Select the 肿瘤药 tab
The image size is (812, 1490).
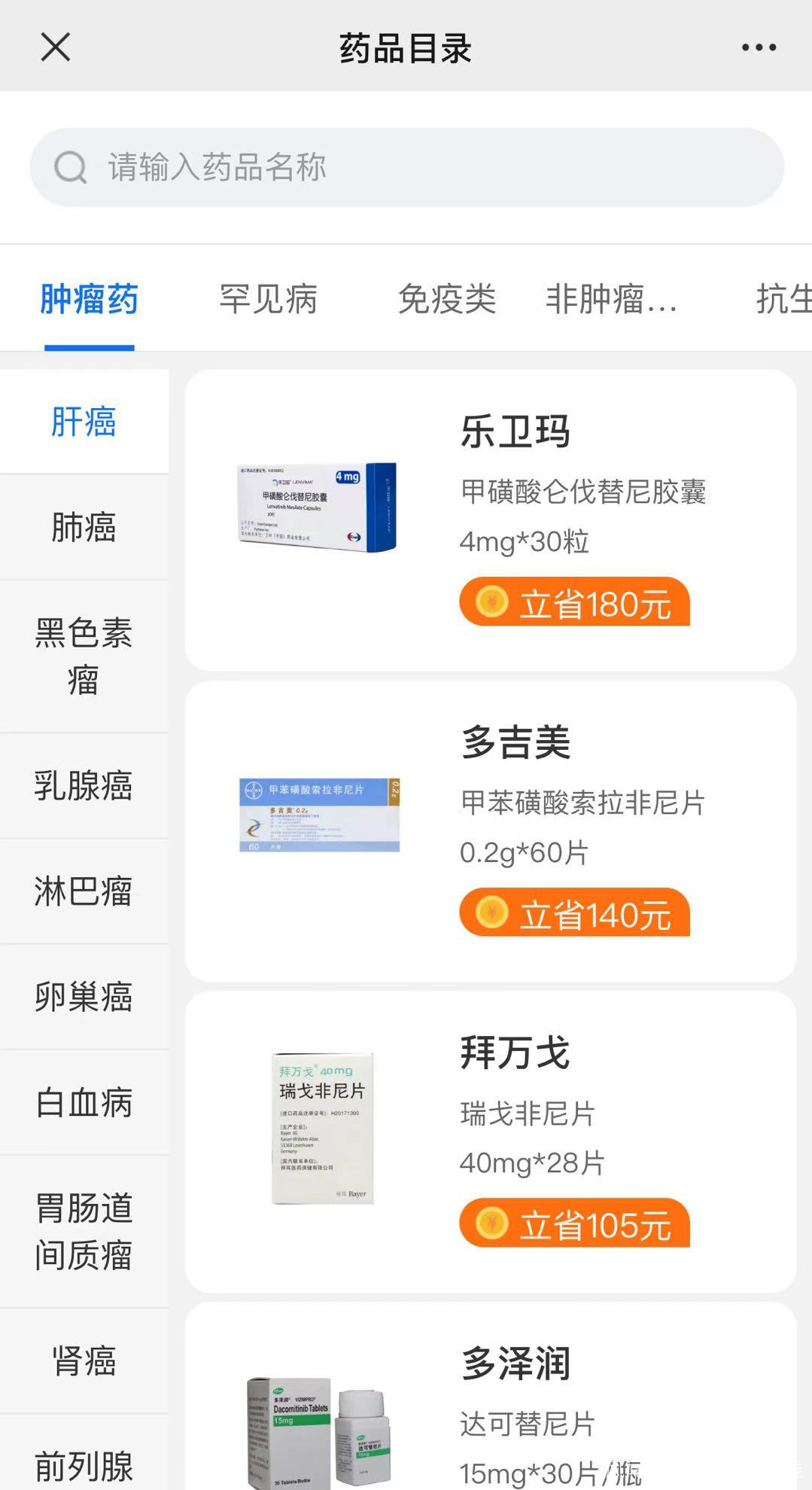click(89, 300)
